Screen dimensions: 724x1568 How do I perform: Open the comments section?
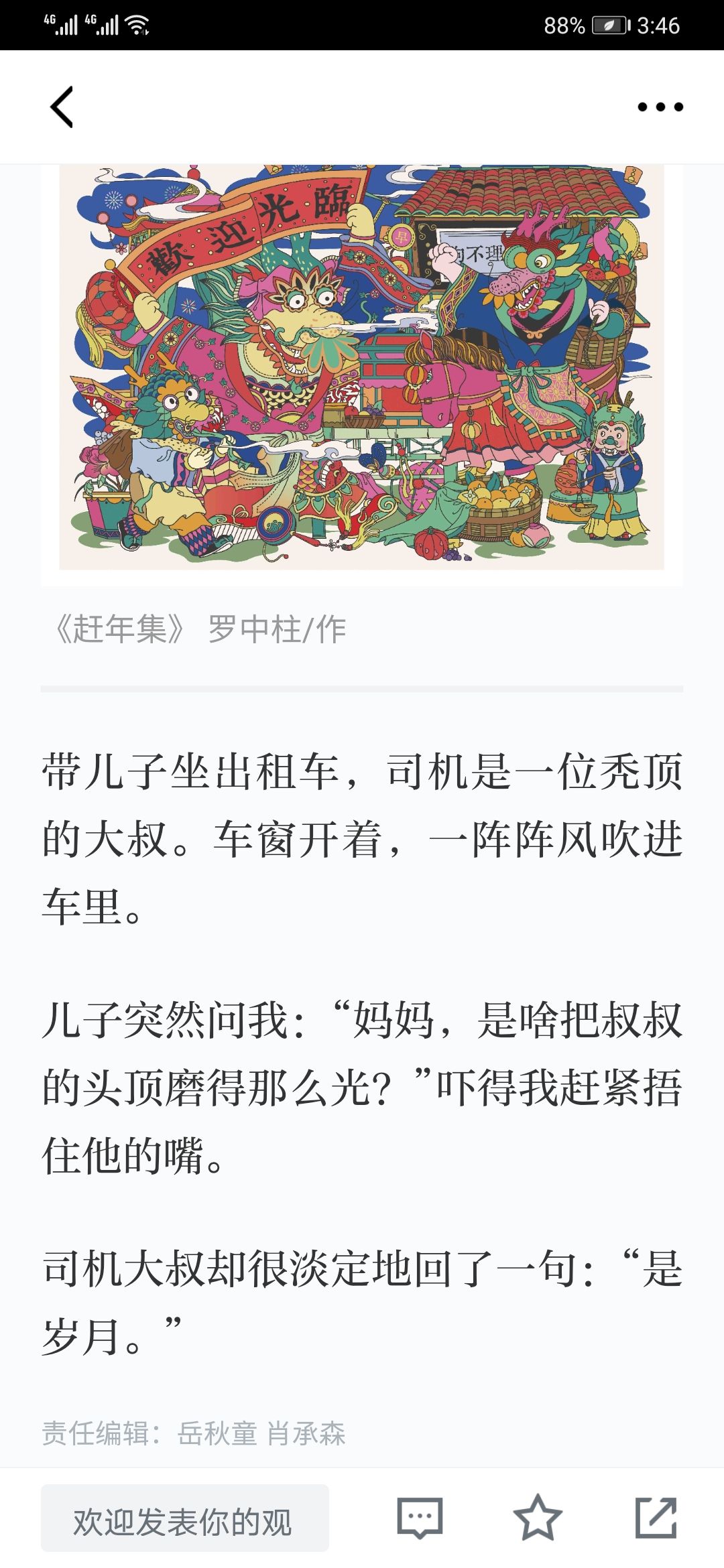coord(420,1518)
